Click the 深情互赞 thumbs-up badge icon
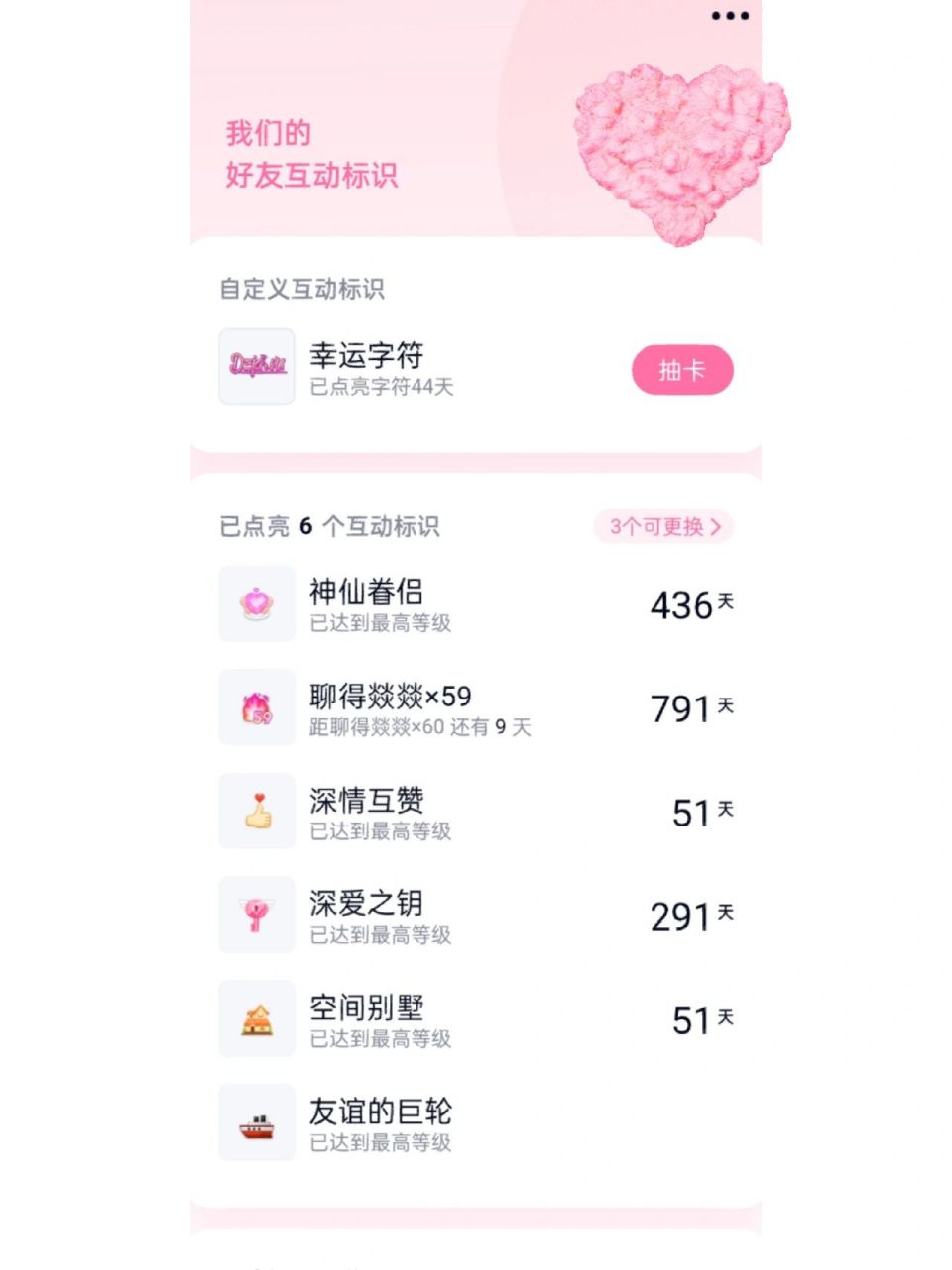The width and height of the screenshot is (952, 1270). (256, 813)
